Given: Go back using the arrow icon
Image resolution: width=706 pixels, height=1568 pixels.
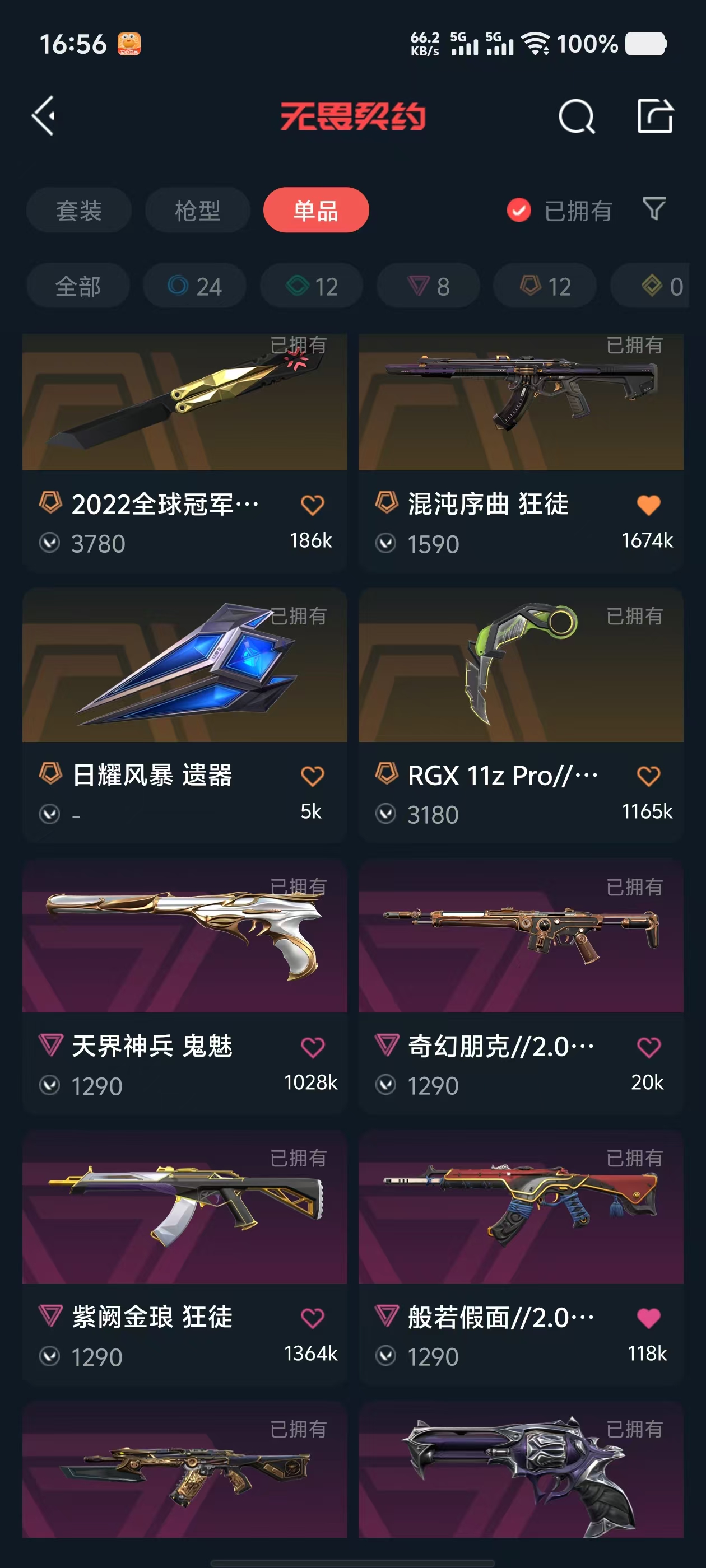Looking at the screenshot, I should (44, 115).
